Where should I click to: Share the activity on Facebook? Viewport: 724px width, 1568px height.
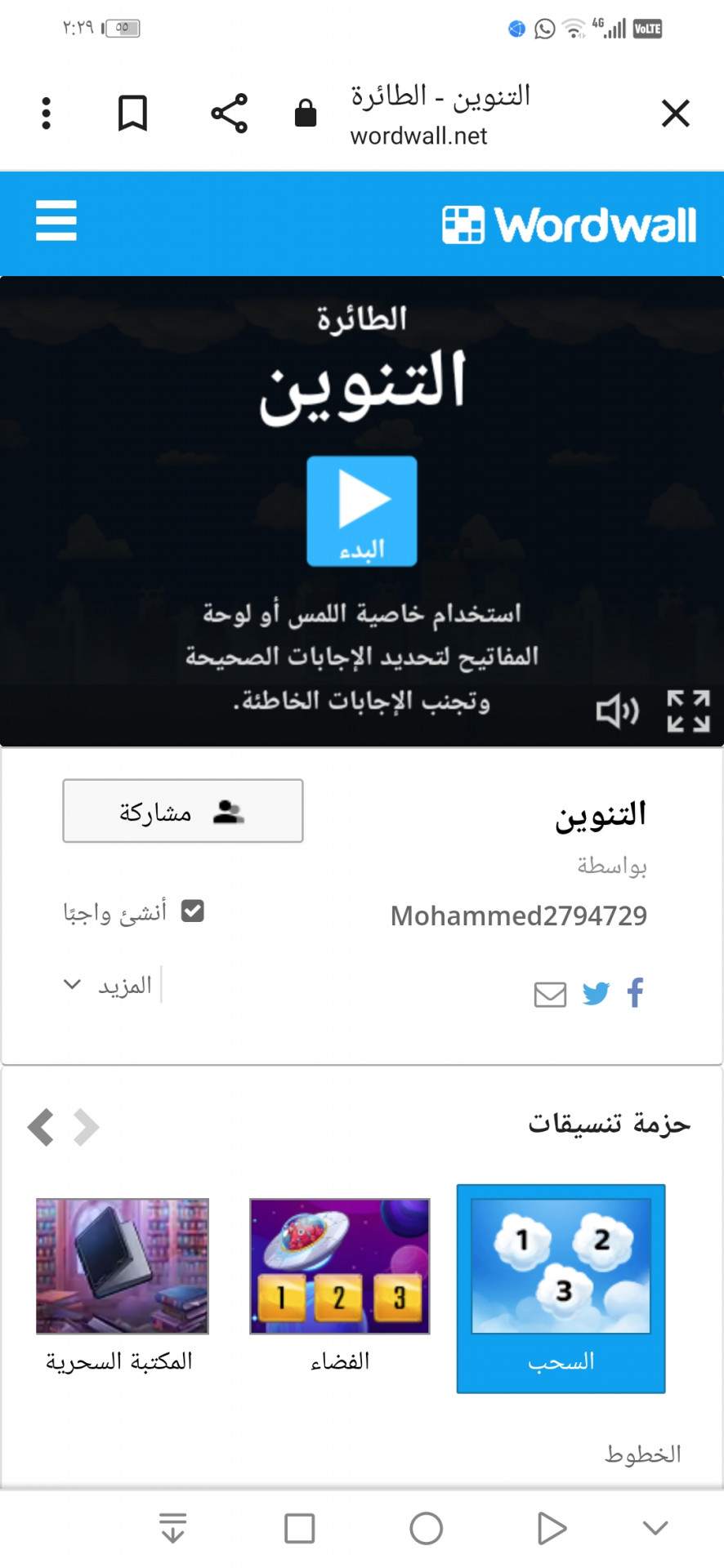[636, 993]
